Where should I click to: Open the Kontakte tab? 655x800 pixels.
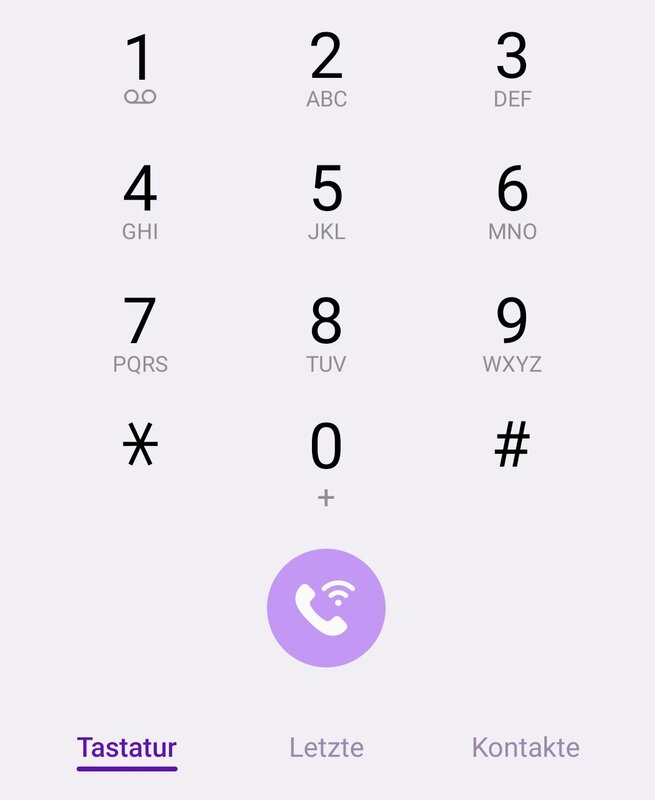click(x=525, y=747)
